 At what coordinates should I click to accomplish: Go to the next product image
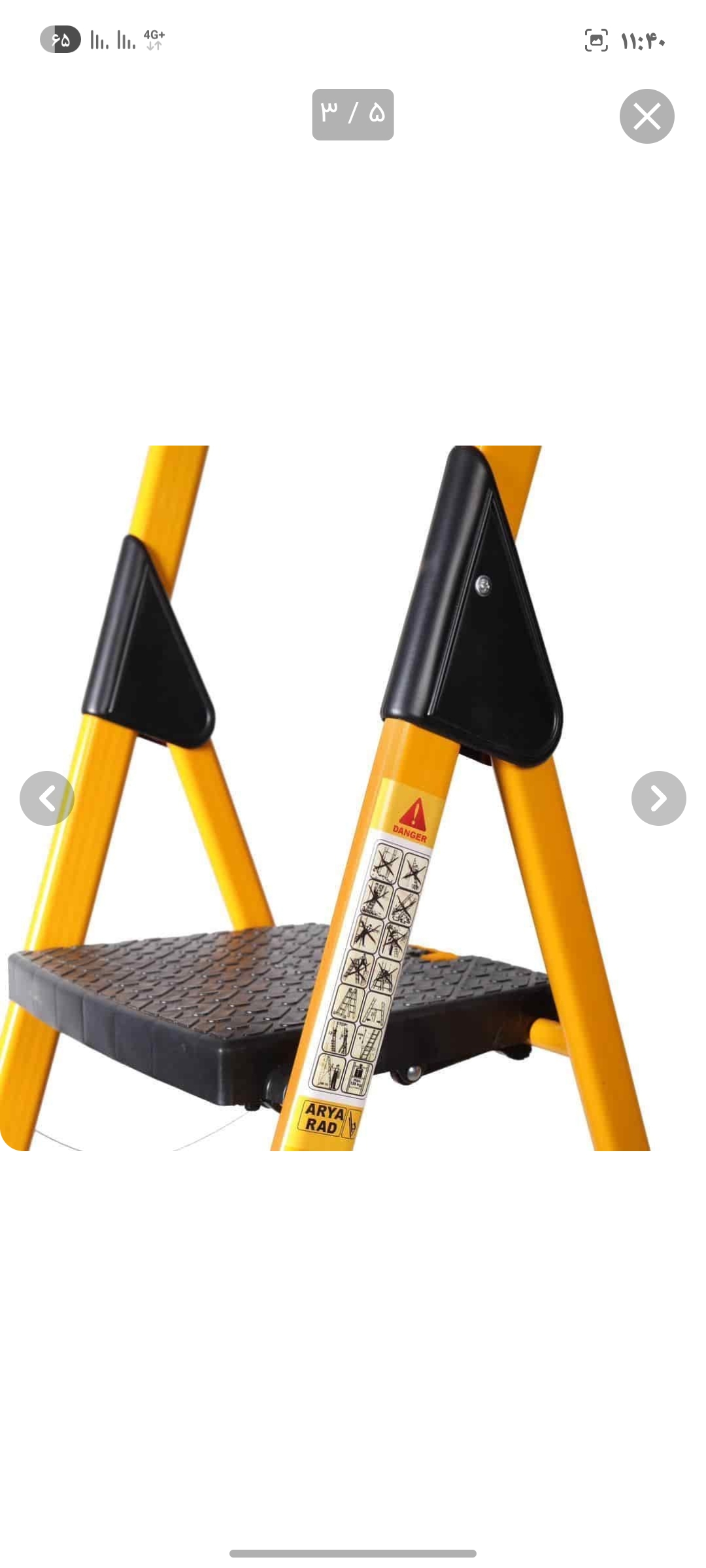(658, 798)
